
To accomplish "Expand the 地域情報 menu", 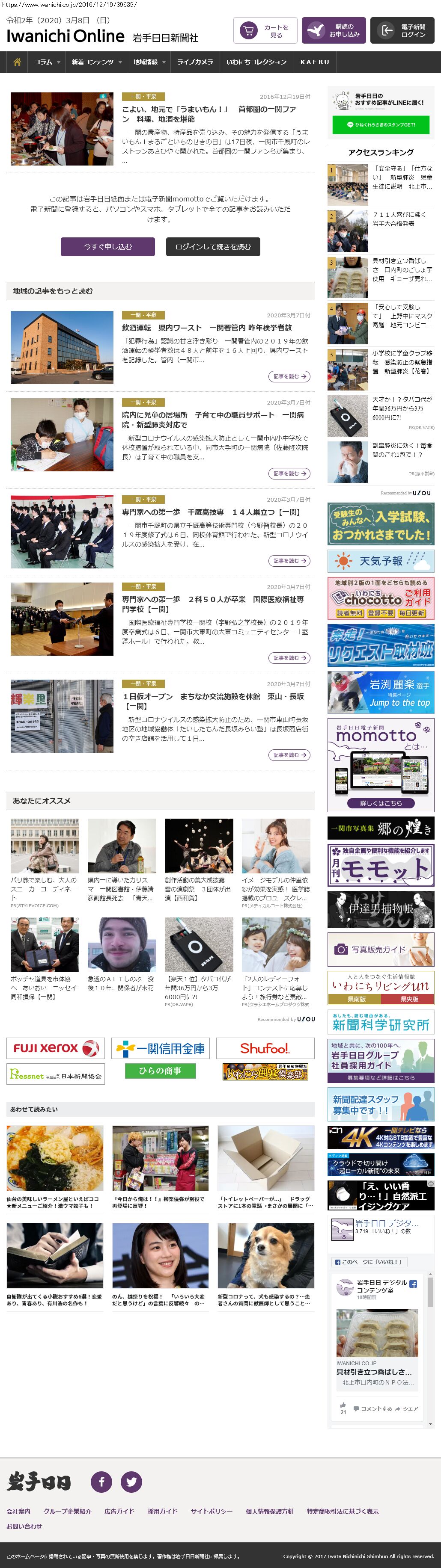I will [149, 62].
